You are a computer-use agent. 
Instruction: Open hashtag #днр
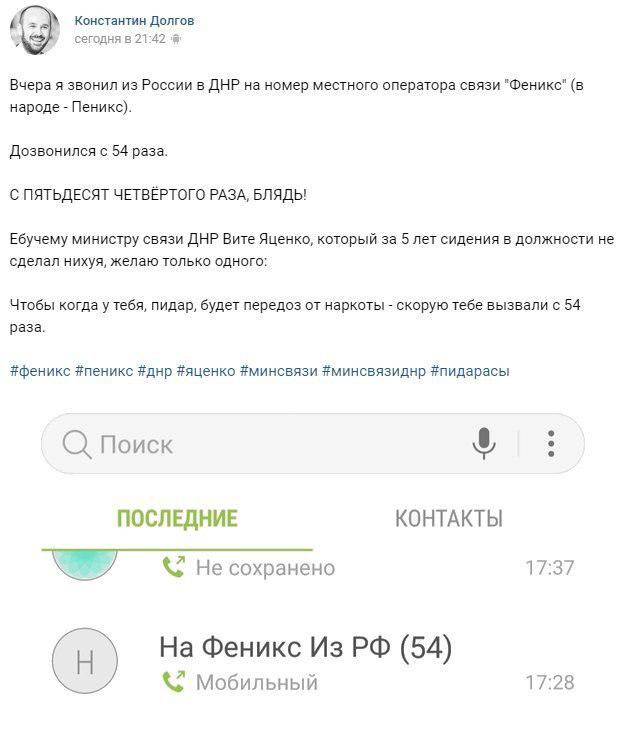click(x=154, y=370)
